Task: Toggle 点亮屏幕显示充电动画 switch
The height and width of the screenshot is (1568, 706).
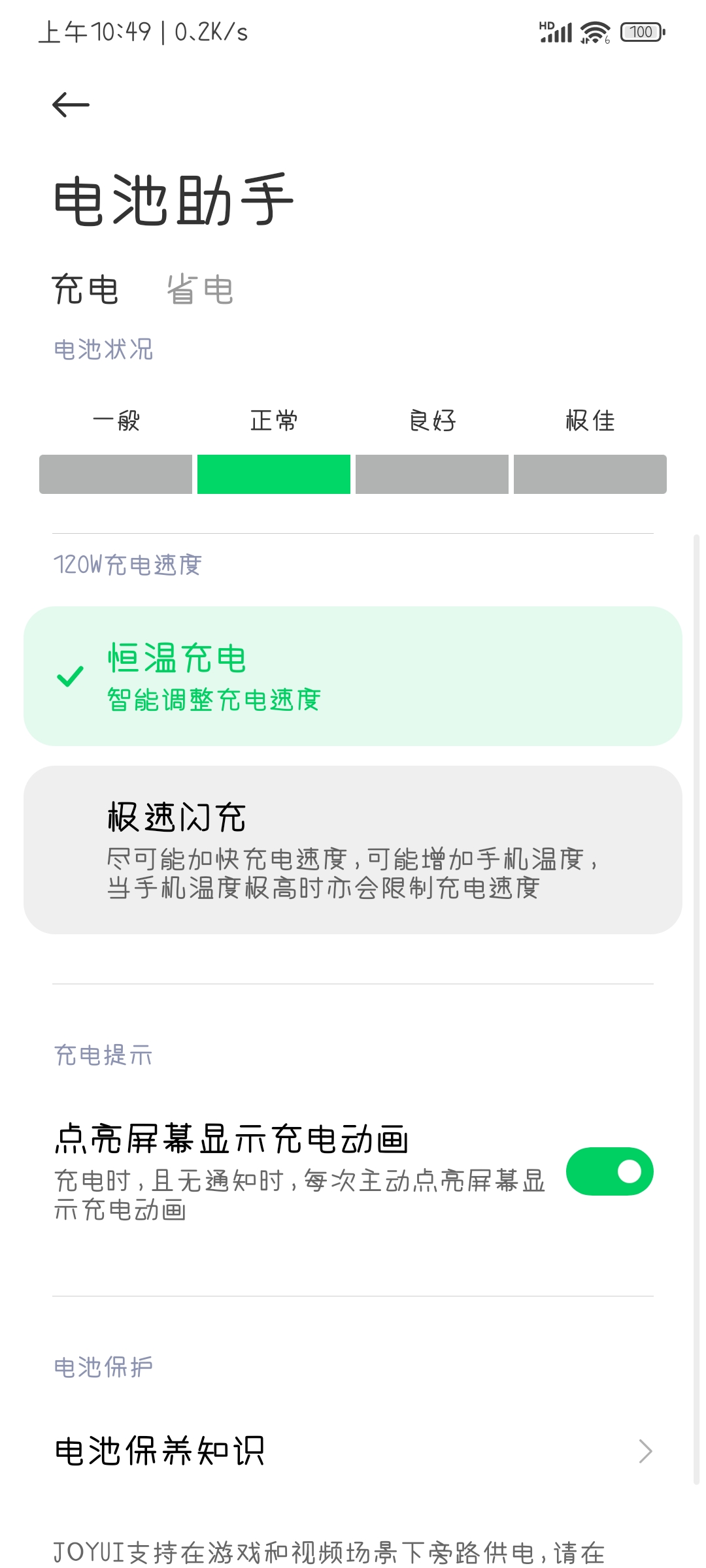Action: pyautogui.click(x=609, y=1171)
